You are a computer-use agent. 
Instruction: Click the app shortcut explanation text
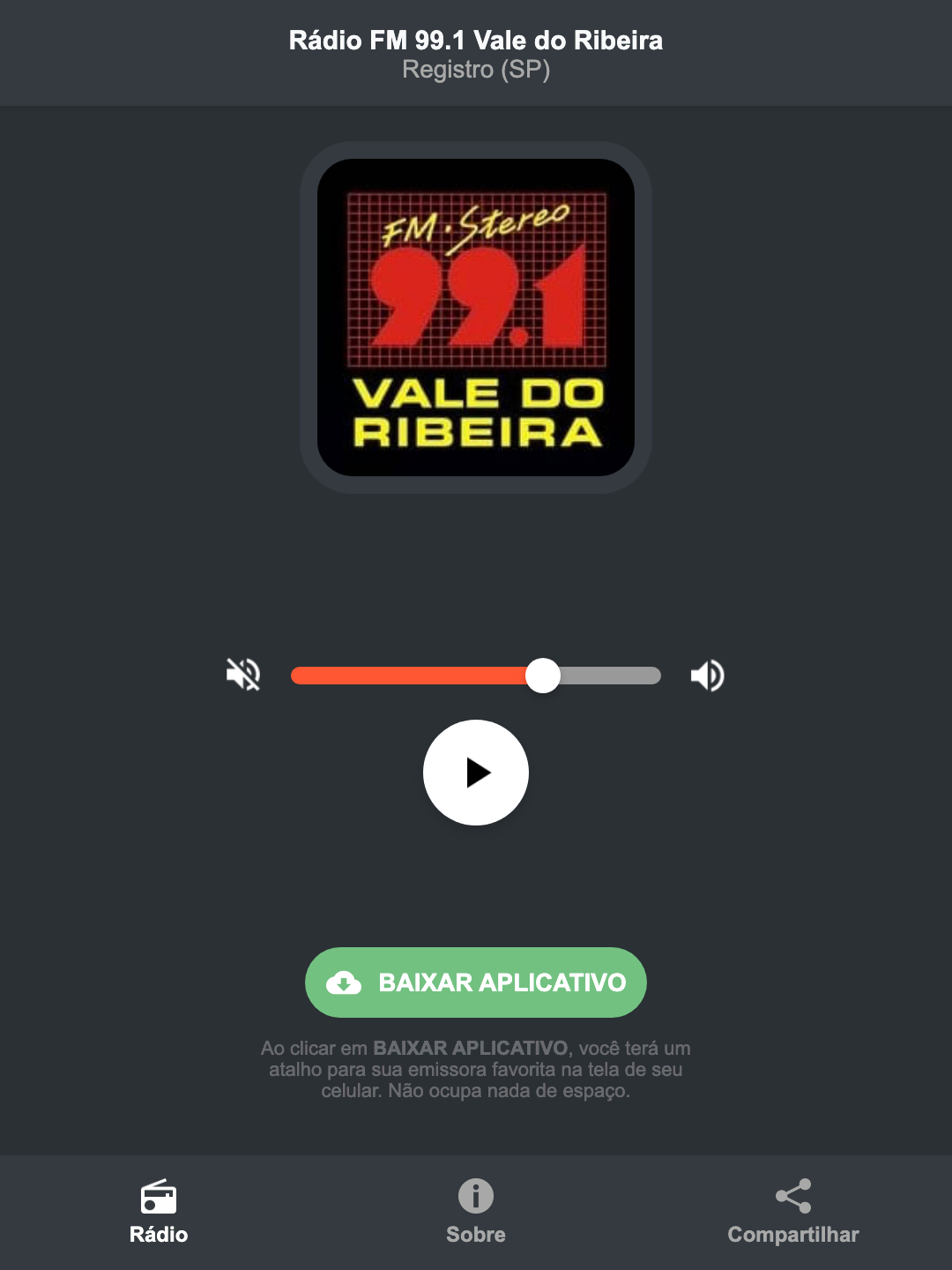point(475,1072)
